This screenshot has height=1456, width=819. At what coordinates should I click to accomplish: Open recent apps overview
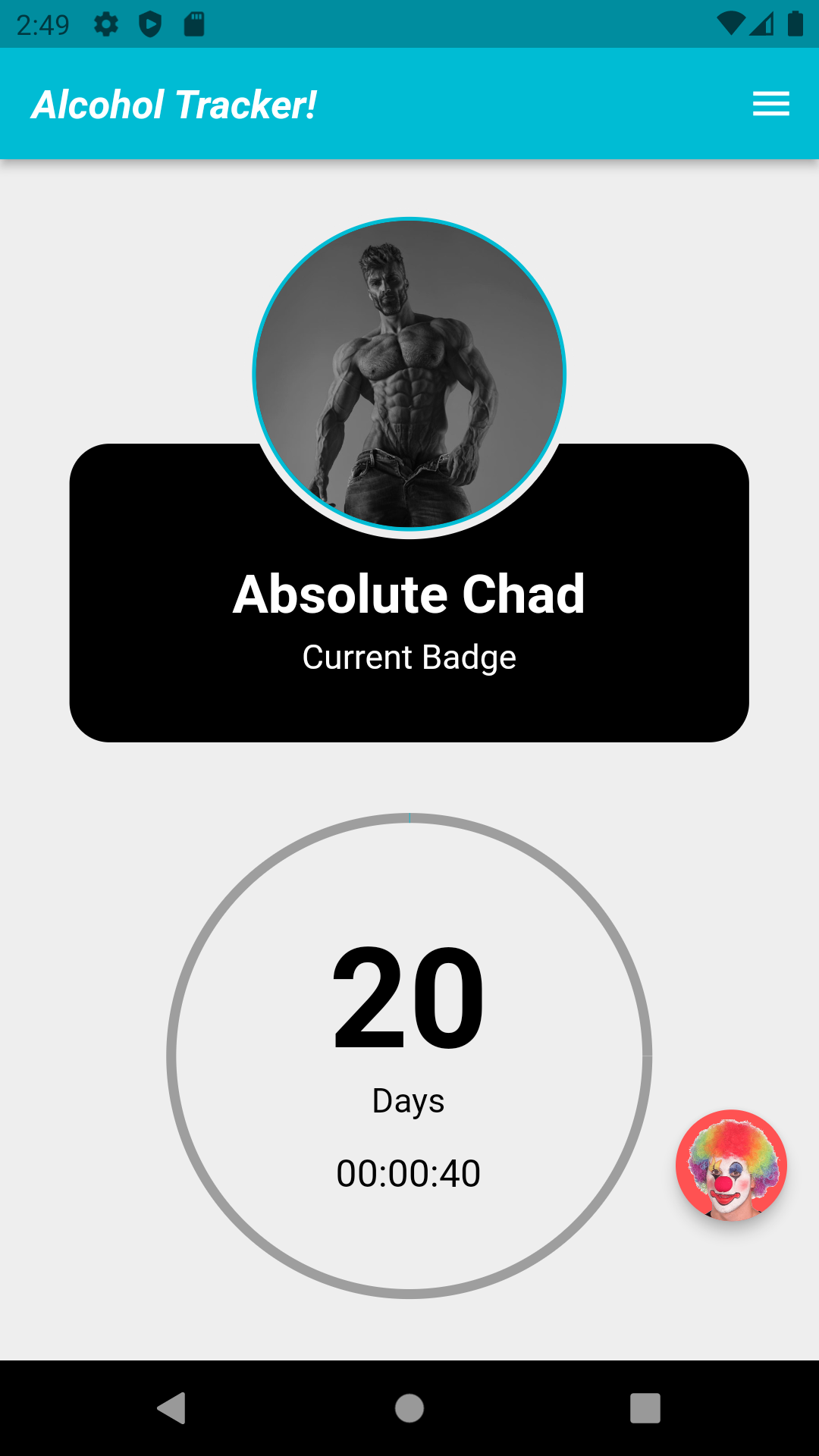click(645, 1408)
